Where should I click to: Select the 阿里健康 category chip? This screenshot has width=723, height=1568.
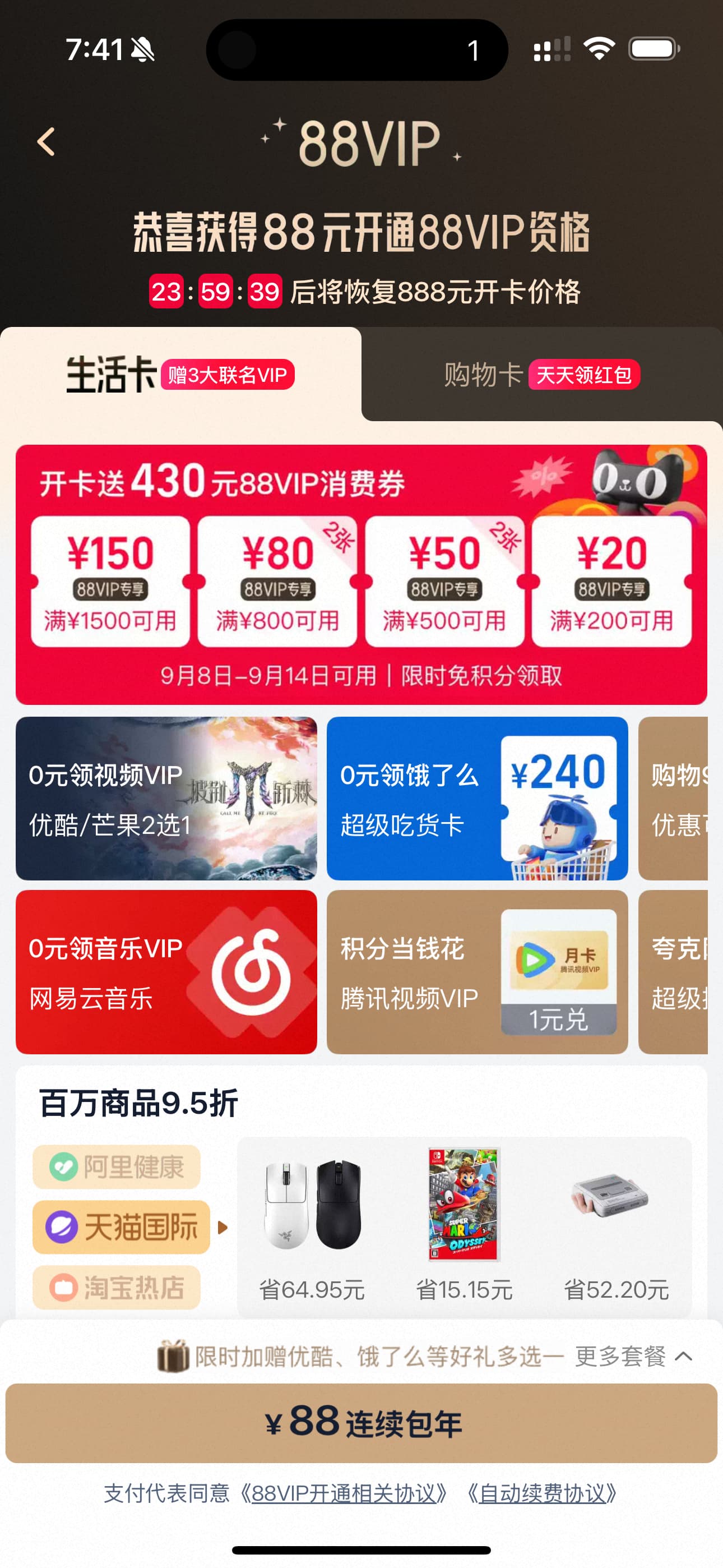[117, 1167]
